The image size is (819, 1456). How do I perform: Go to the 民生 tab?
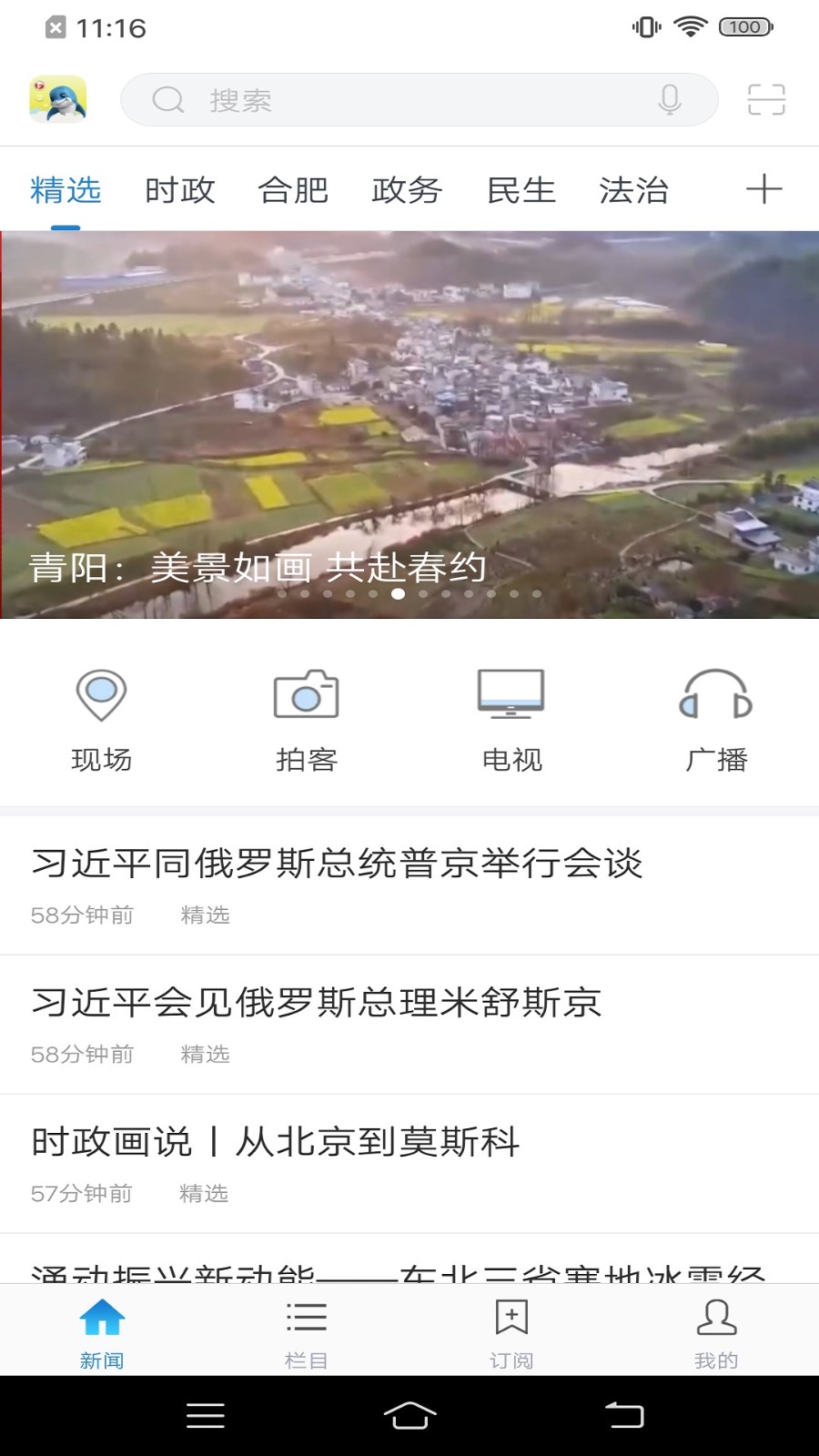(521, 190)
